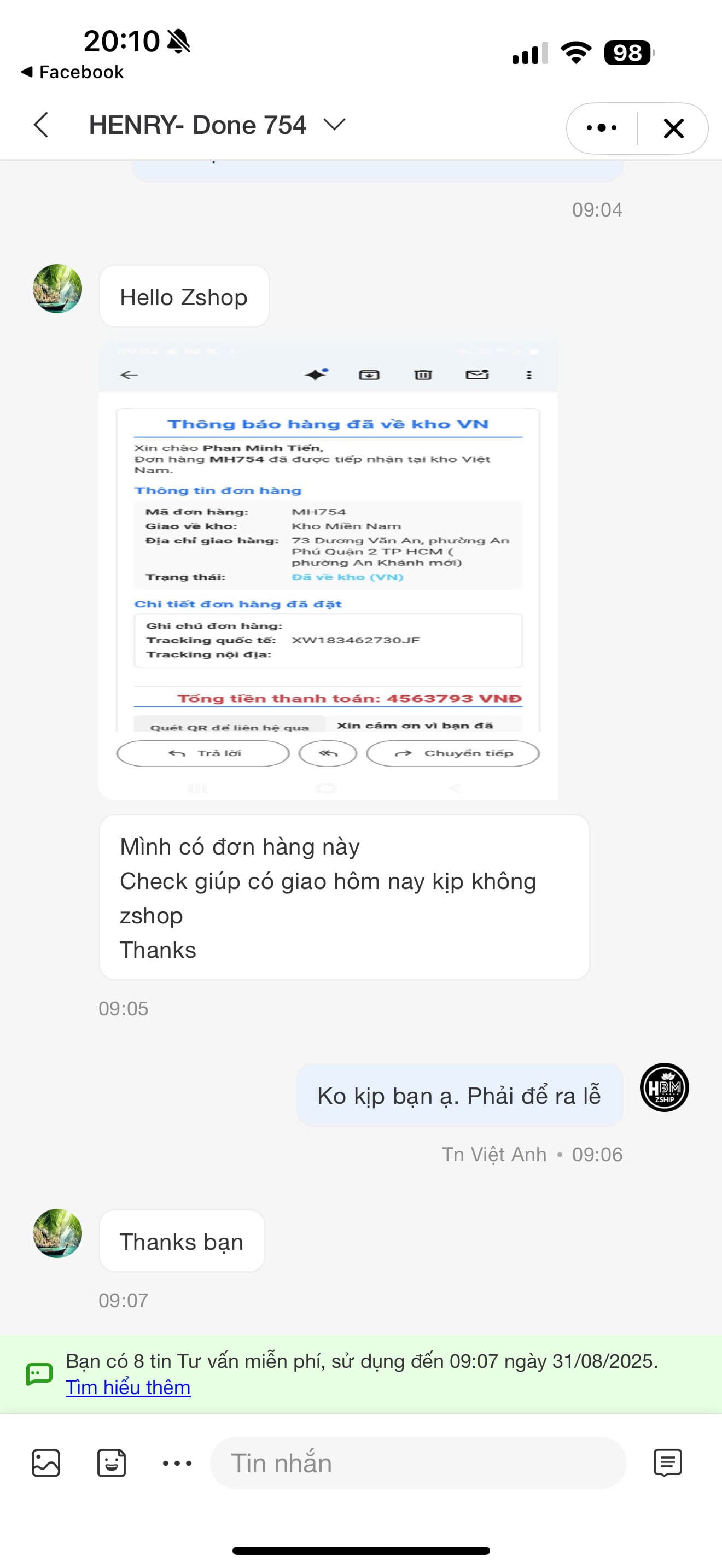Open the shared order notification screenshot
The image size is (722, 1568).
coord(328,570)
